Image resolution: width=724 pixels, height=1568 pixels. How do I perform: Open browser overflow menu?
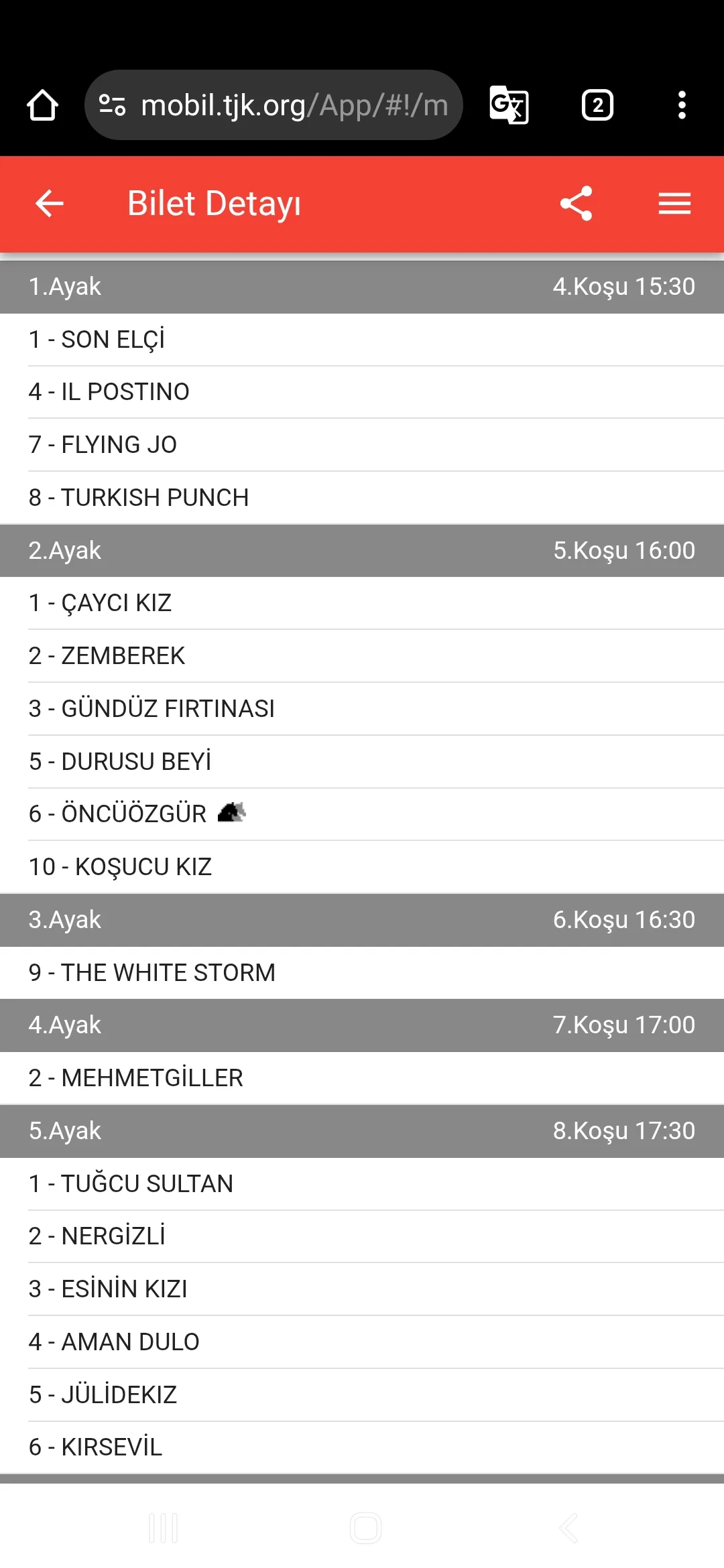pos(682,105)
